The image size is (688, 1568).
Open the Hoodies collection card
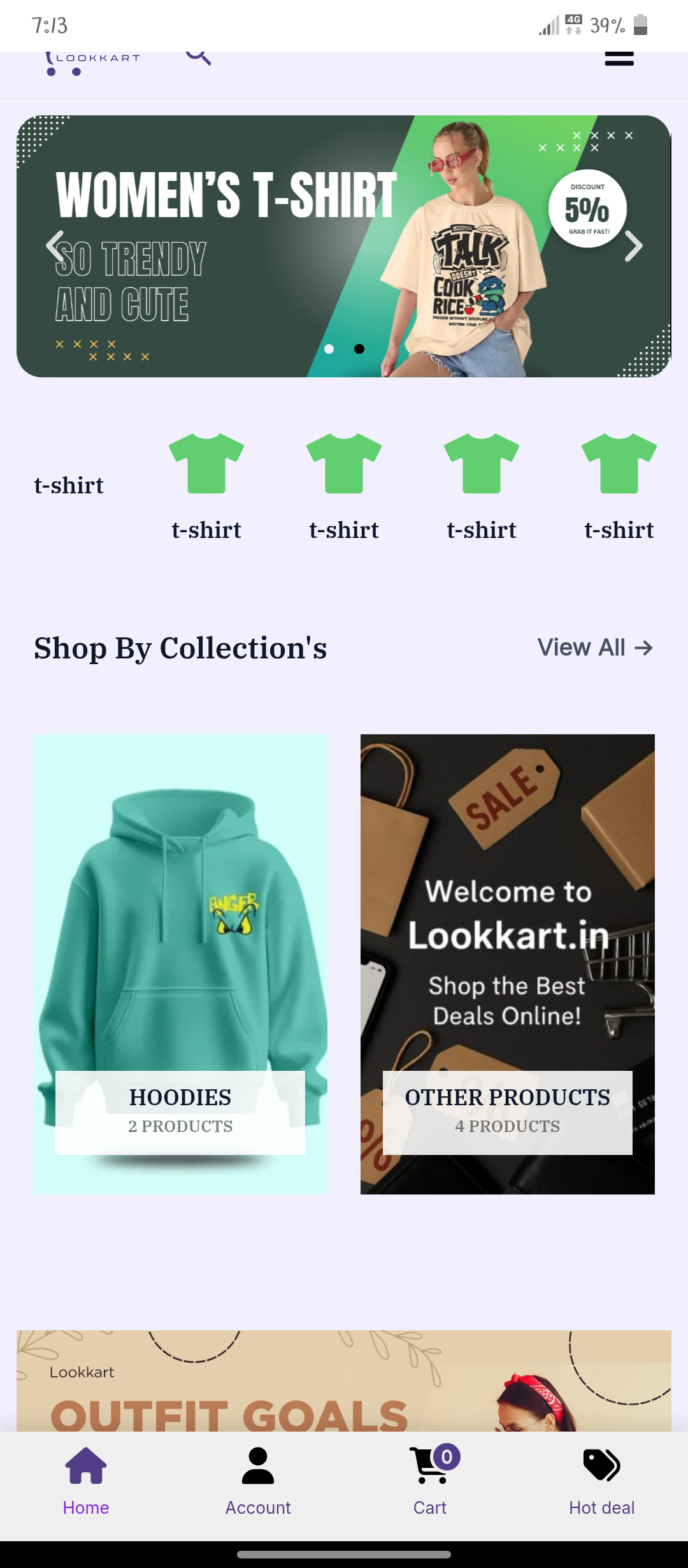(180, 964)
